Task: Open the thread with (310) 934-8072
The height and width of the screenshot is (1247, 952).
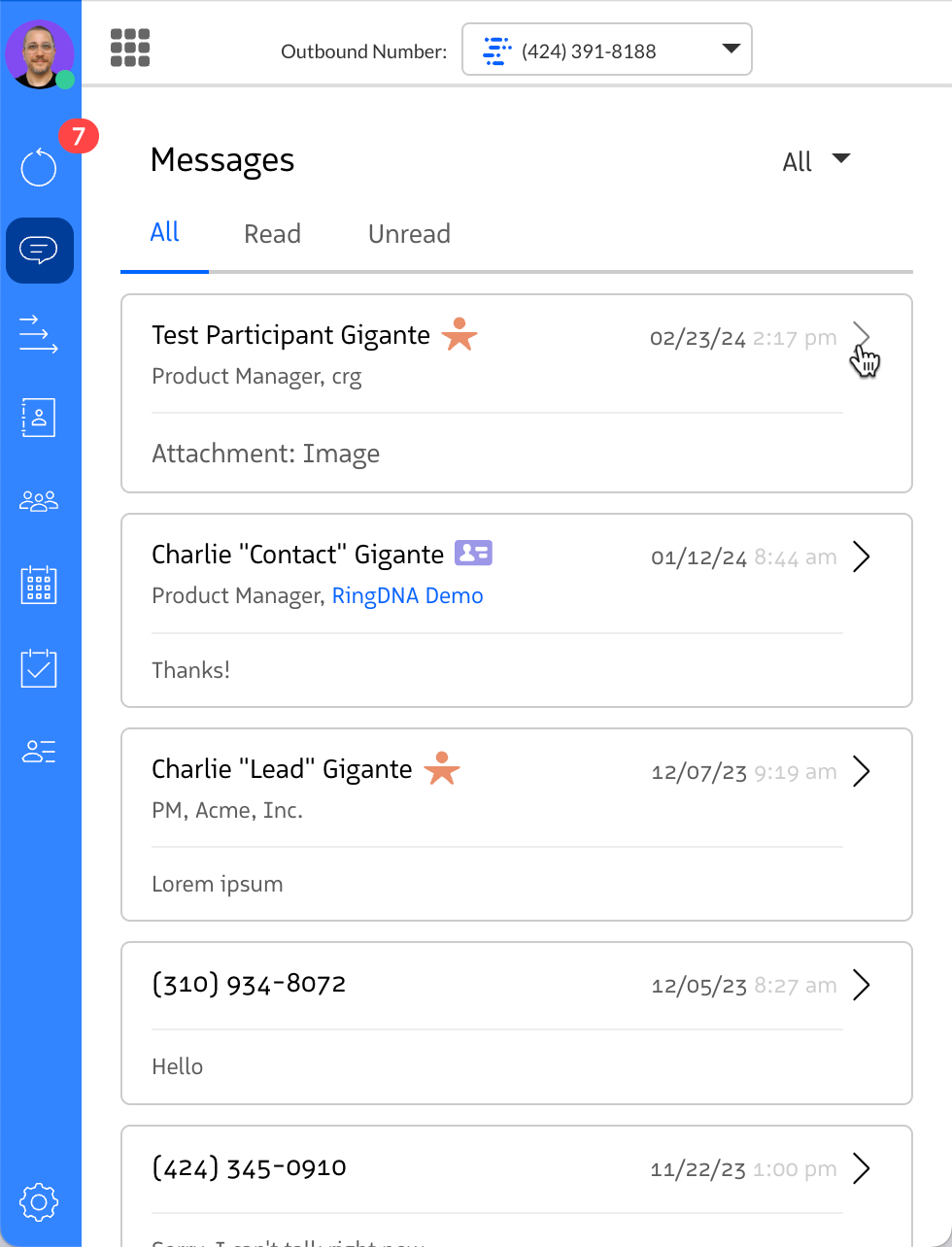Action: pos(861,986)
